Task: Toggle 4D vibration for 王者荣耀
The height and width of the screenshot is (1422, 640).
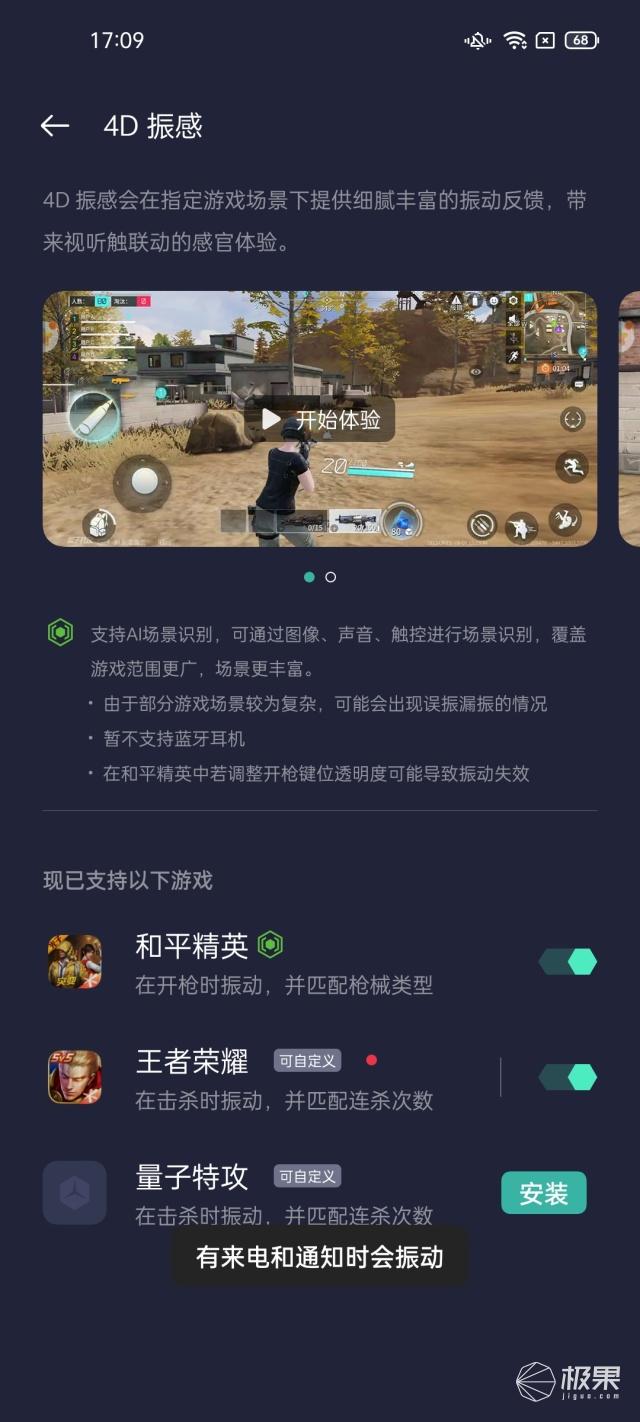Action: pos(567,1077)
